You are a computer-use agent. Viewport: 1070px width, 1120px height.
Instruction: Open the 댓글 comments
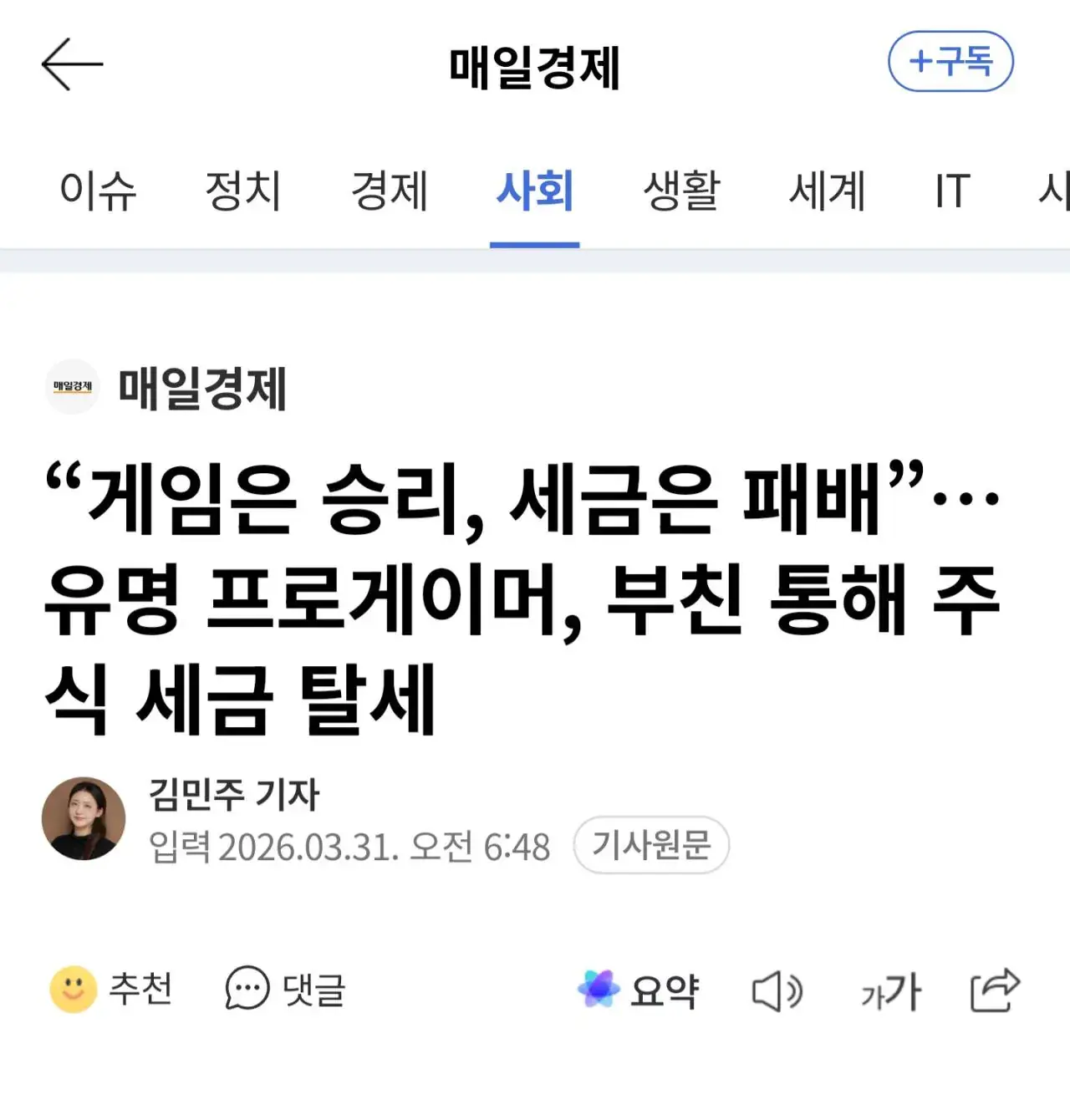[x=285, y=990]
